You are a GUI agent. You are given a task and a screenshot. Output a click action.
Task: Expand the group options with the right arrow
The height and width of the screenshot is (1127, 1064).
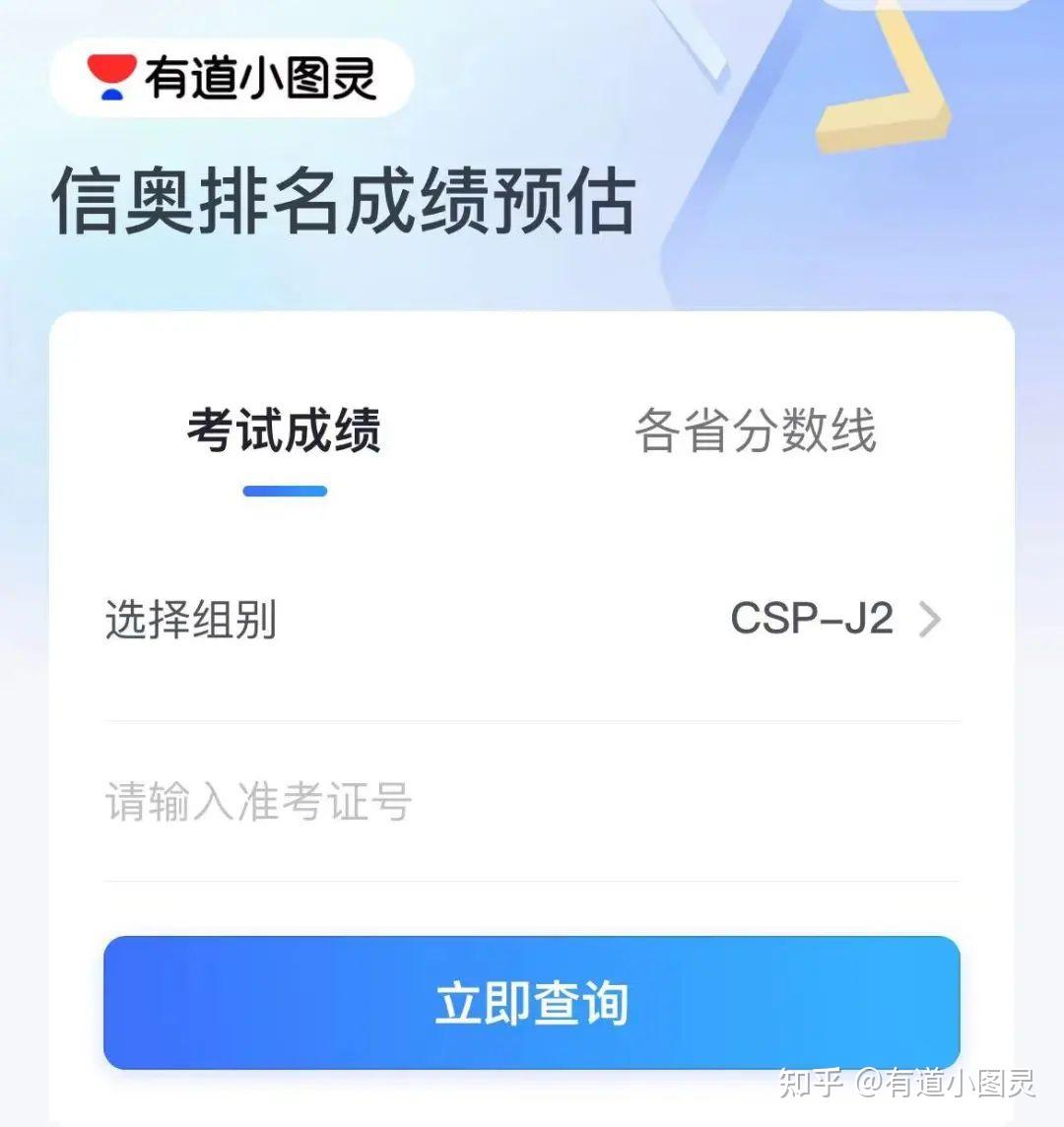[930, 619]
